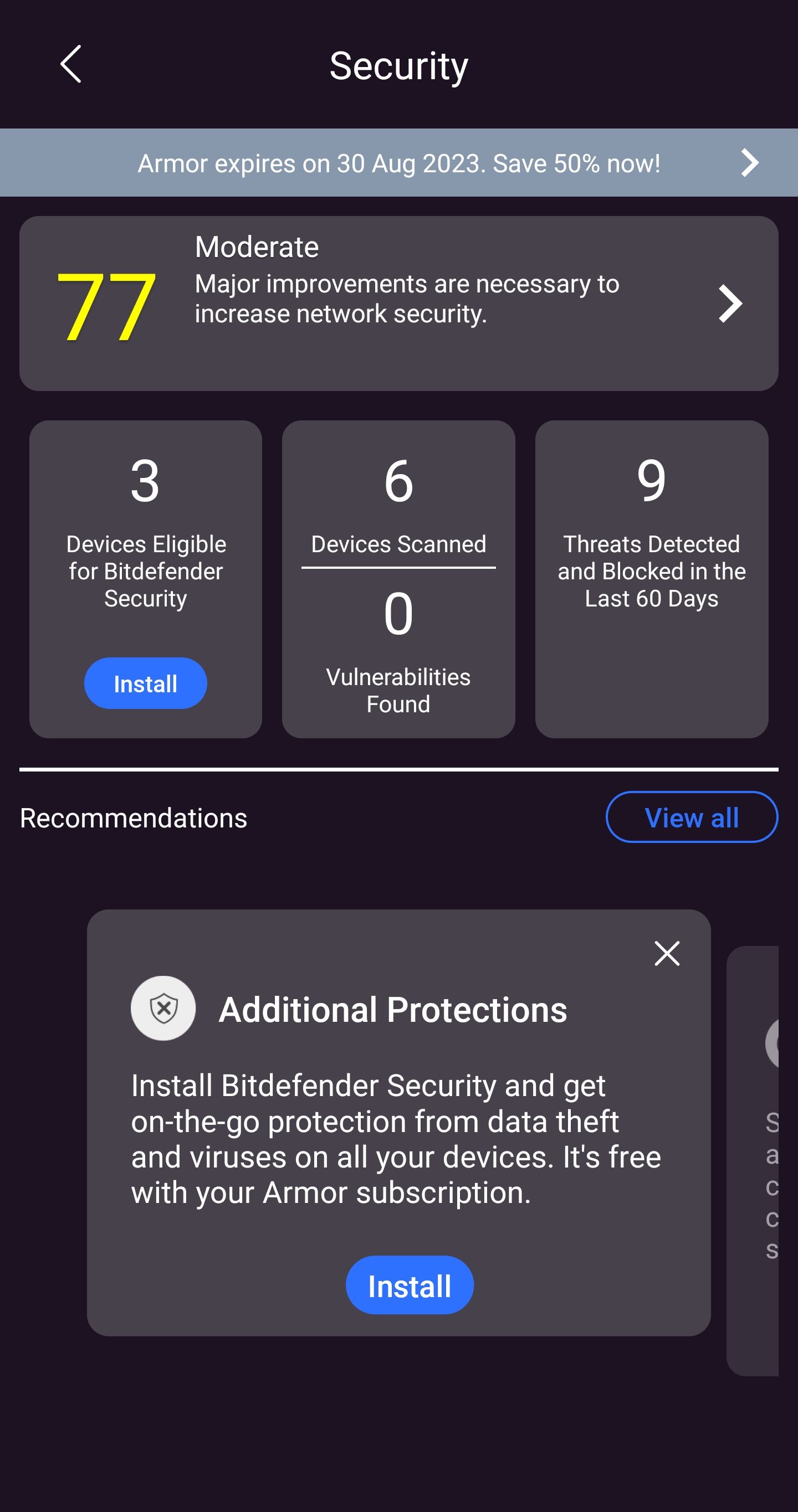798x1512 pixels.
Task: Open the Devices Scanned and Vulnerabilities card
Action: 398,579
